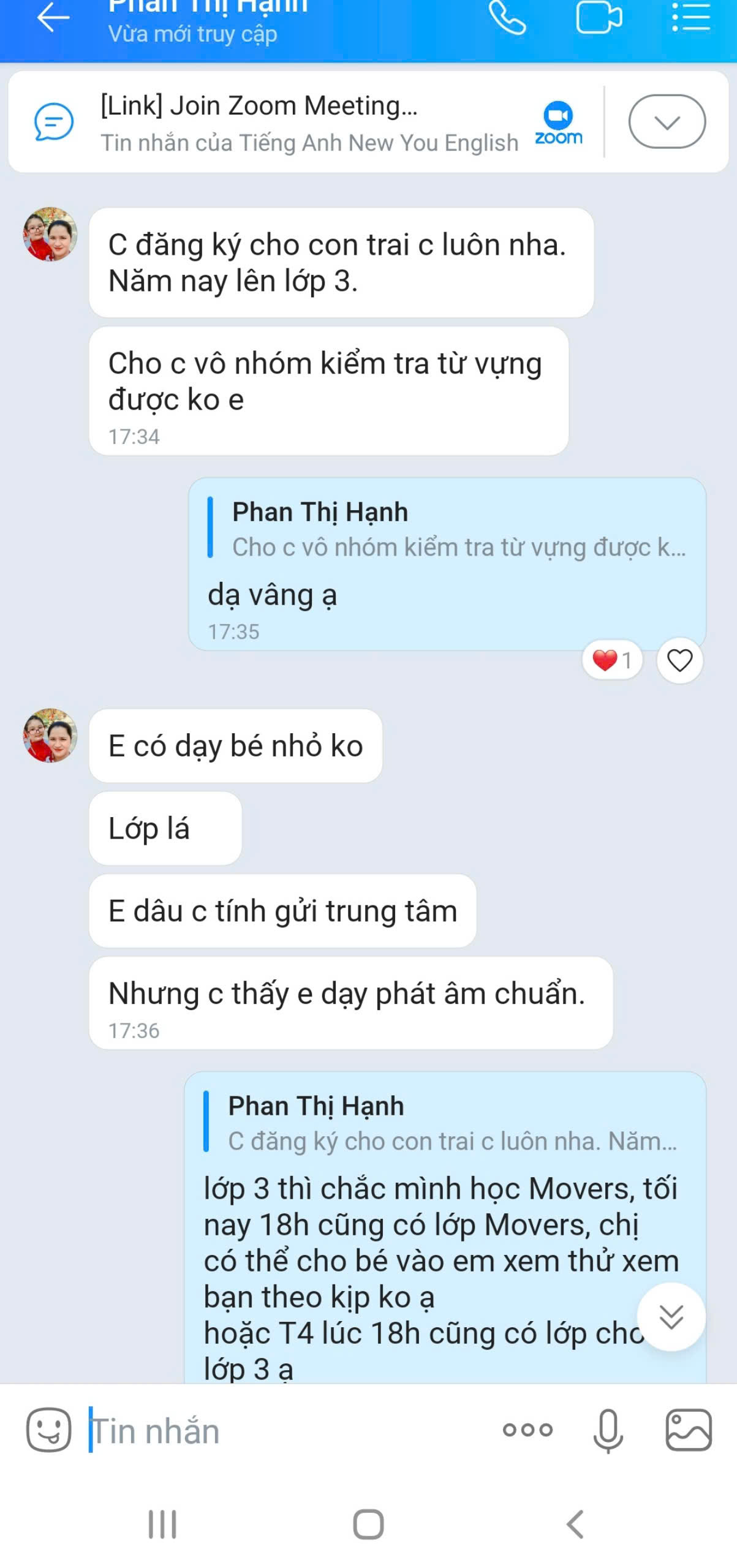Viewport: 737px width, 1568px height.
Task: Open the photo gallery picker
Action: click(x=689, y=1430)
